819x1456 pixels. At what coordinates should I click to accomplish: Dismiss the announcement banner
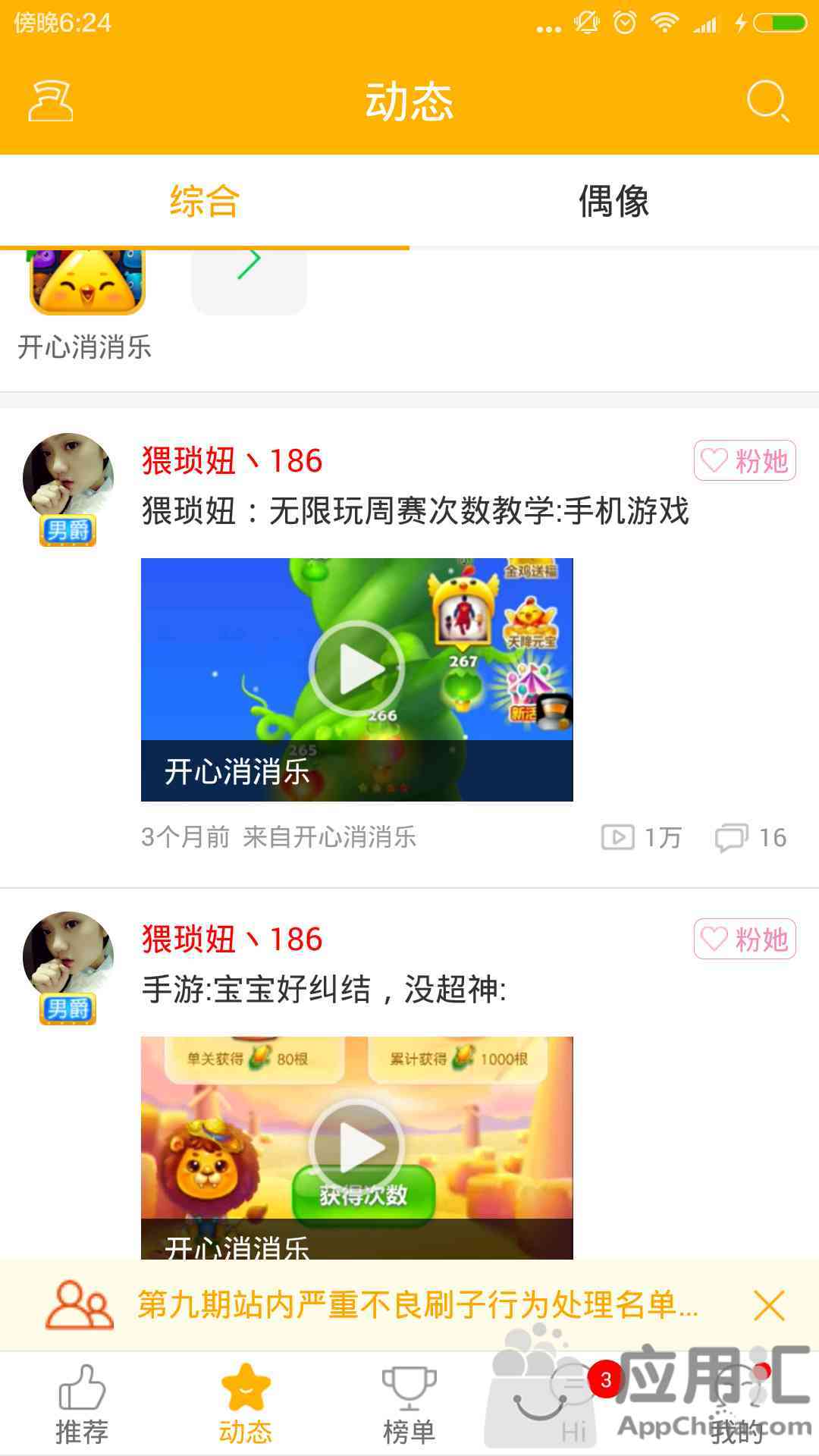point(769,1305)
